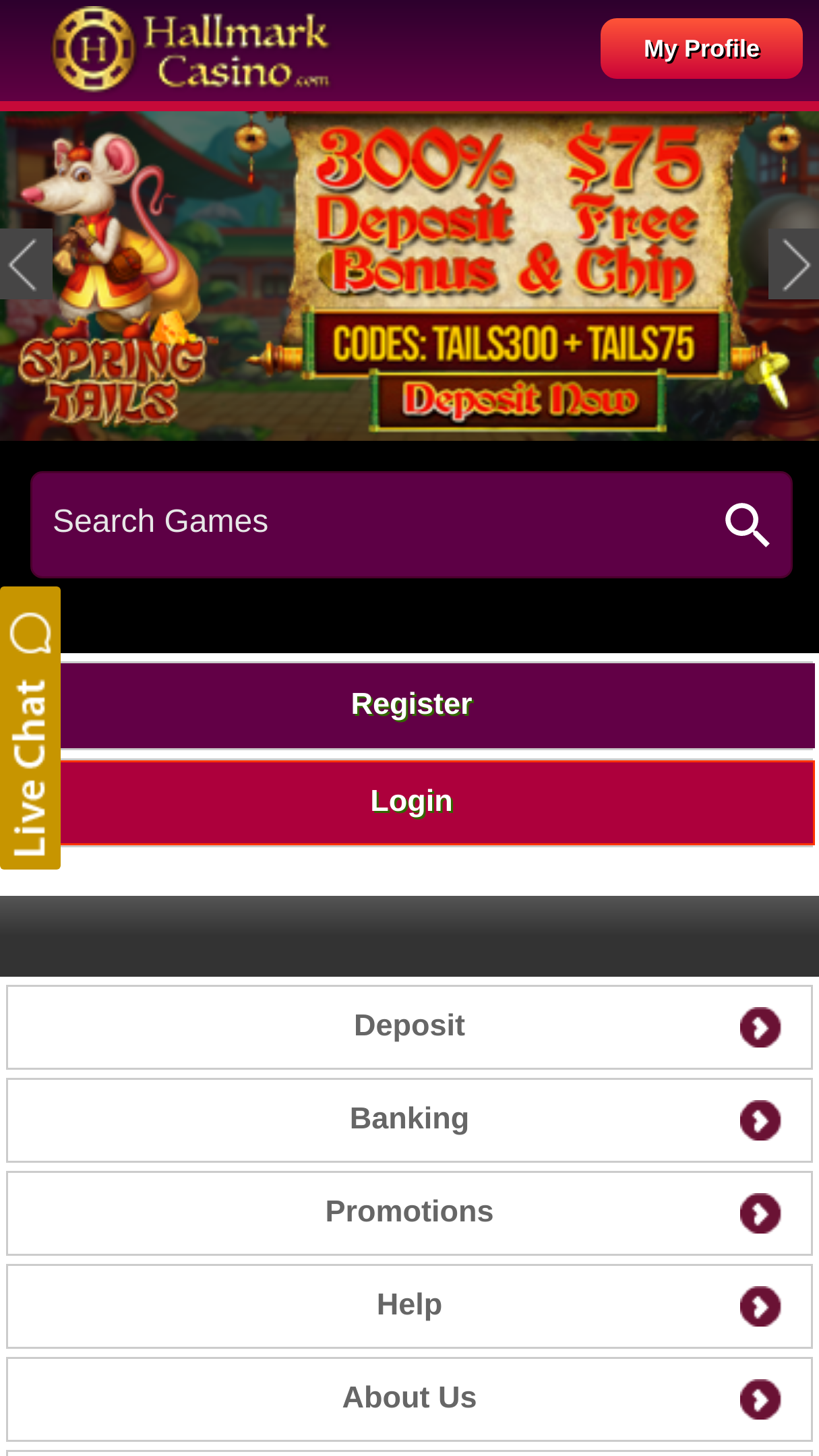Open the Deposit menu row
Image resolution: width=819 pixels, height=1456 pixels.
[x=409, y=1027]
